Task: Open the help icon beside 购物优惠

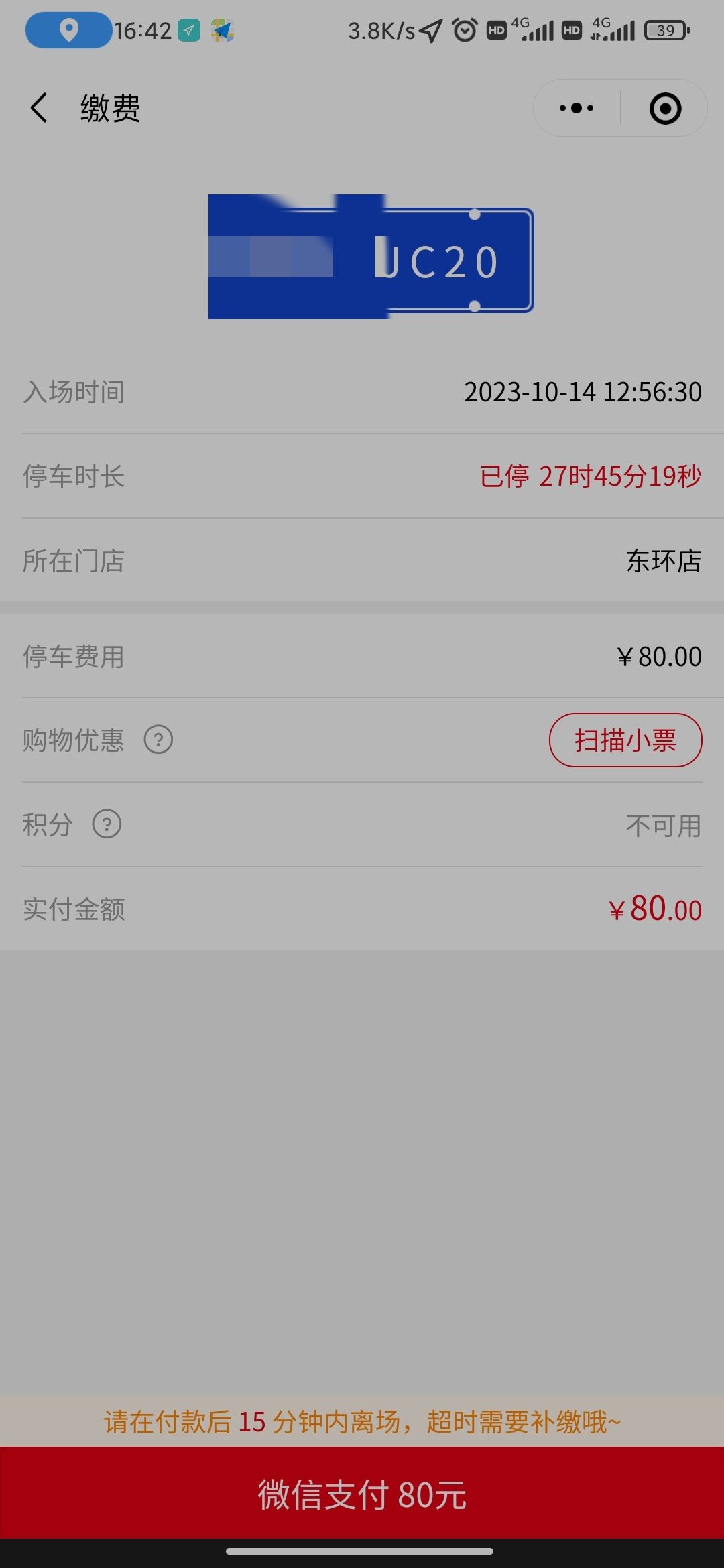Action: tap(159, 740)
